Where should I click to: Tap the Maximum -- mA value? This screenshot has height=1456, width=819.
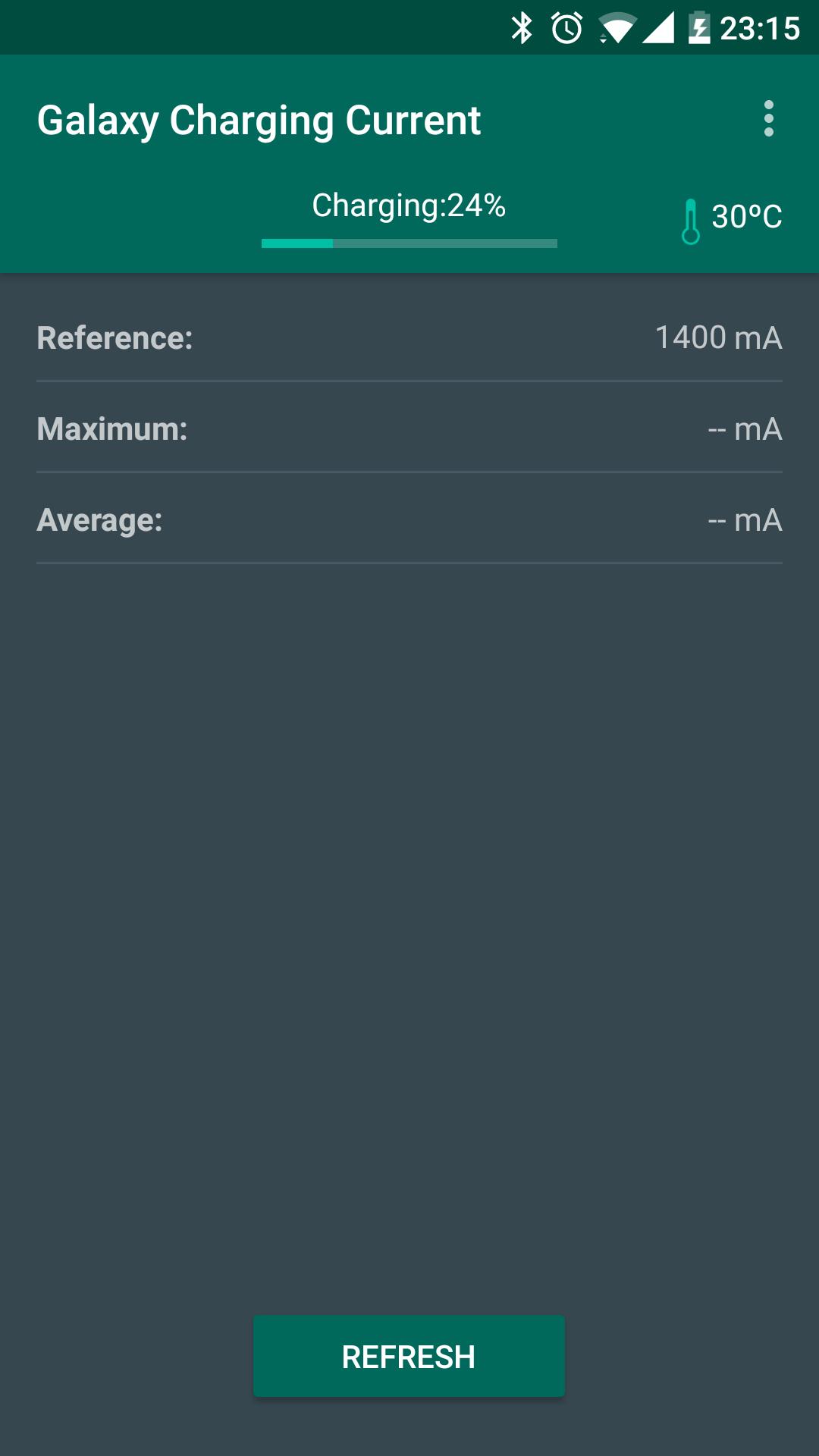tap(743, 429)
